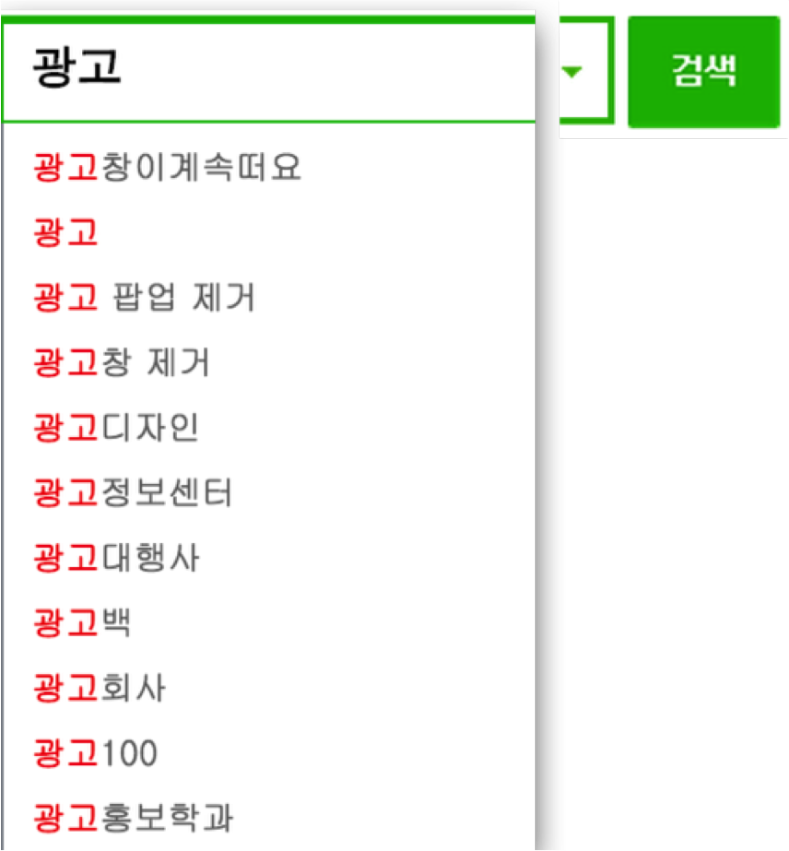Choose the plain 광고 suggestion

tap(66, 232)
